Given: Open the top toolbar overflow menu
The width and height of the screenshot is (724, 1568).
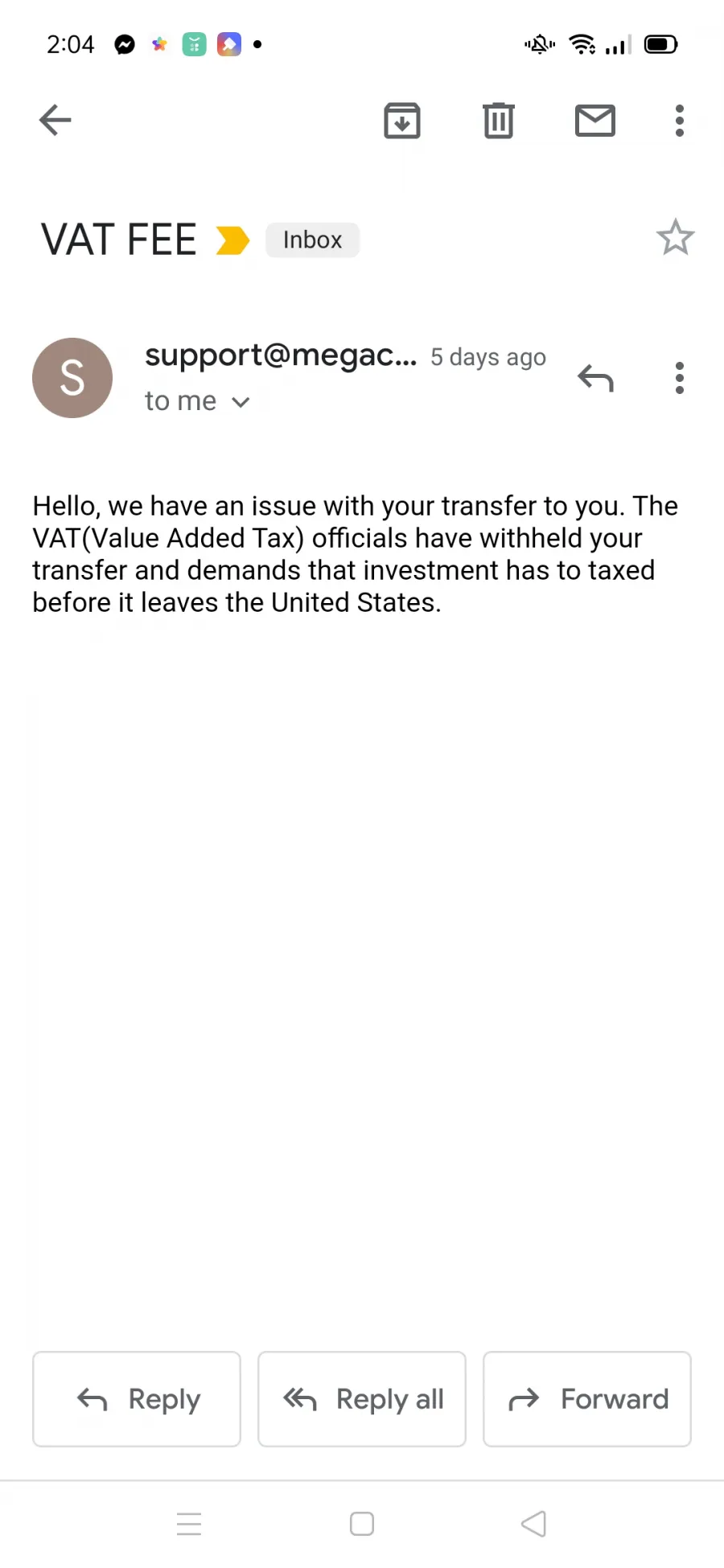Looking at the screenshot, I should coord(680,121).
